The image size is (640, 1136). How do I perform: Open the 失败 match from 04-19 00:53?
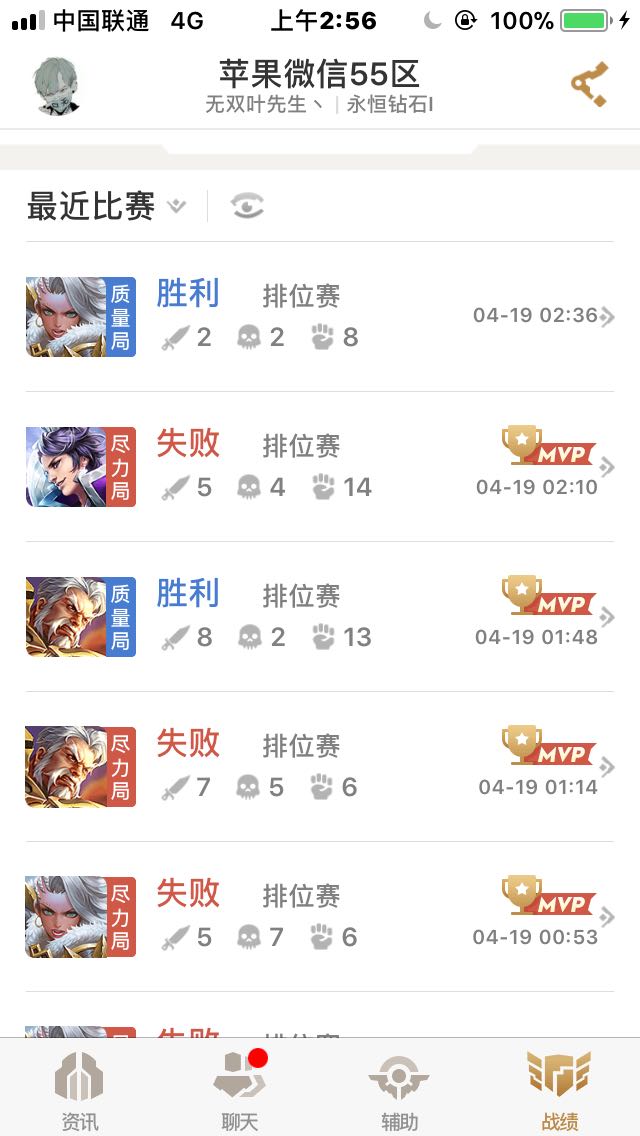tap(320, 916)
